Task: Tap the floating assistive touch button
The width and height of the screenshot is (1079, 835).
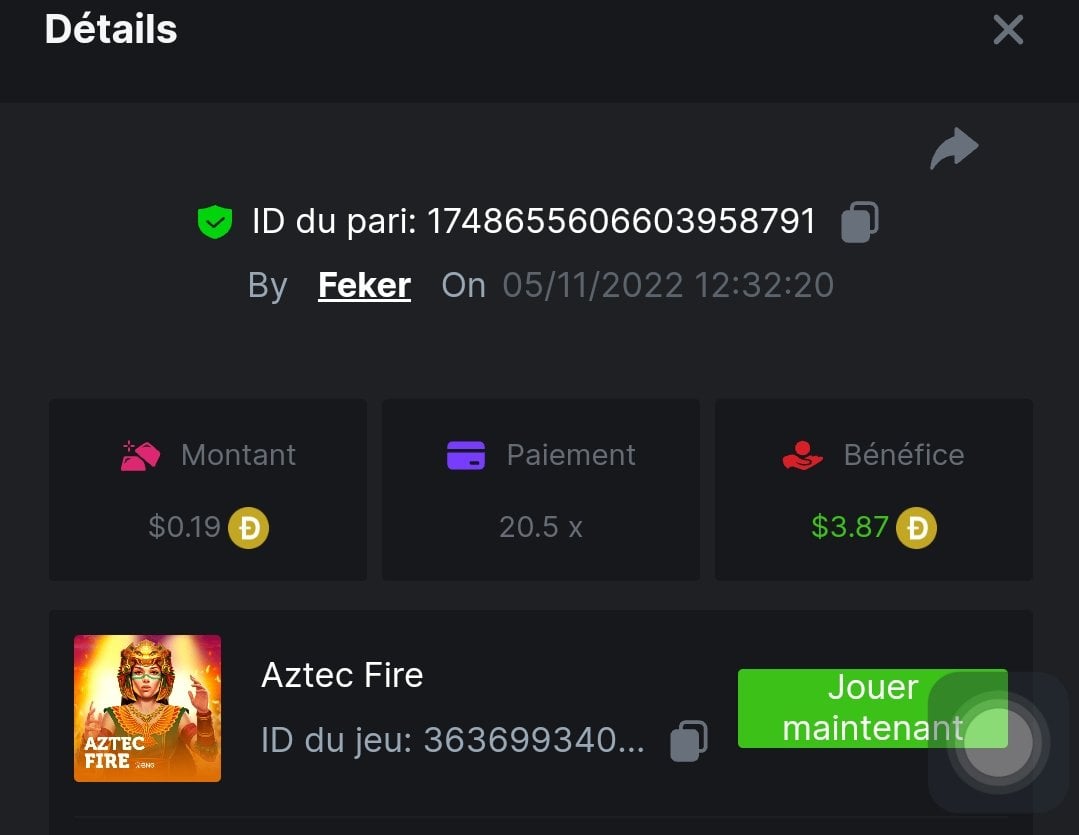Action: click(997, 743)
